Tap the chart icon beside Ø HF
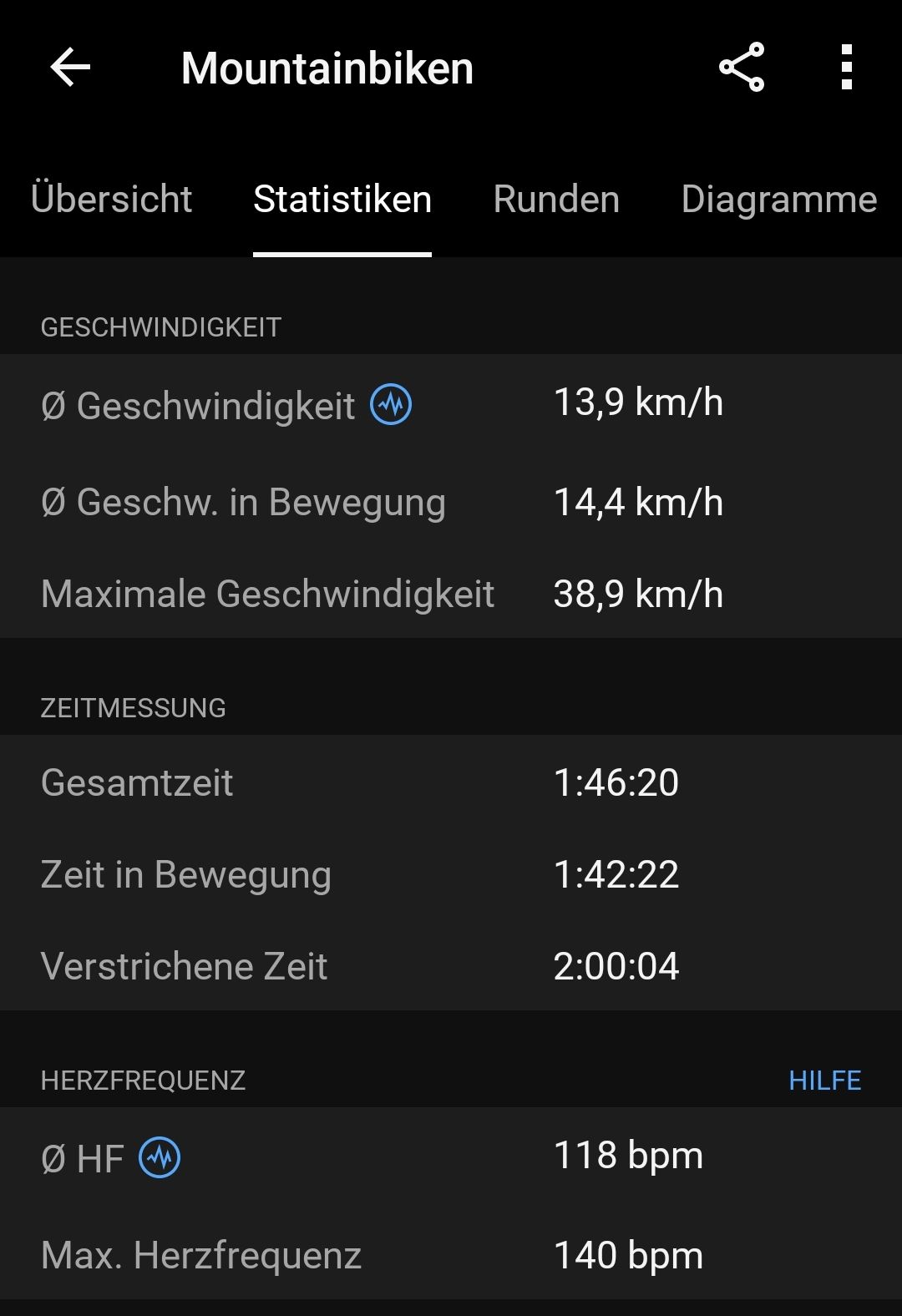The height and width of the screenshot is (1316, 902). point(160,1158)
